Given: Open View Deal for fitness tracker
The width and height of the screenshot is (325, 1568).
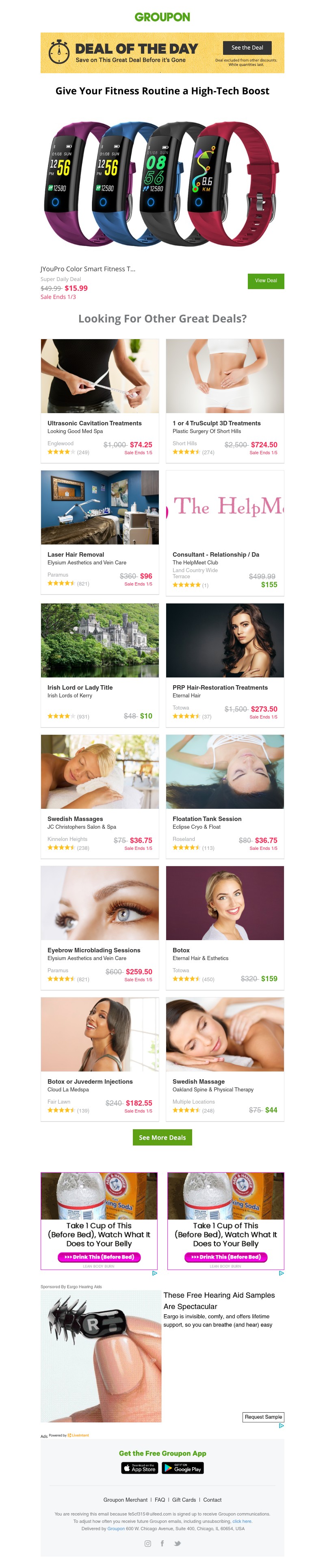Looking at the screenshot, I should tap(265, 281).
